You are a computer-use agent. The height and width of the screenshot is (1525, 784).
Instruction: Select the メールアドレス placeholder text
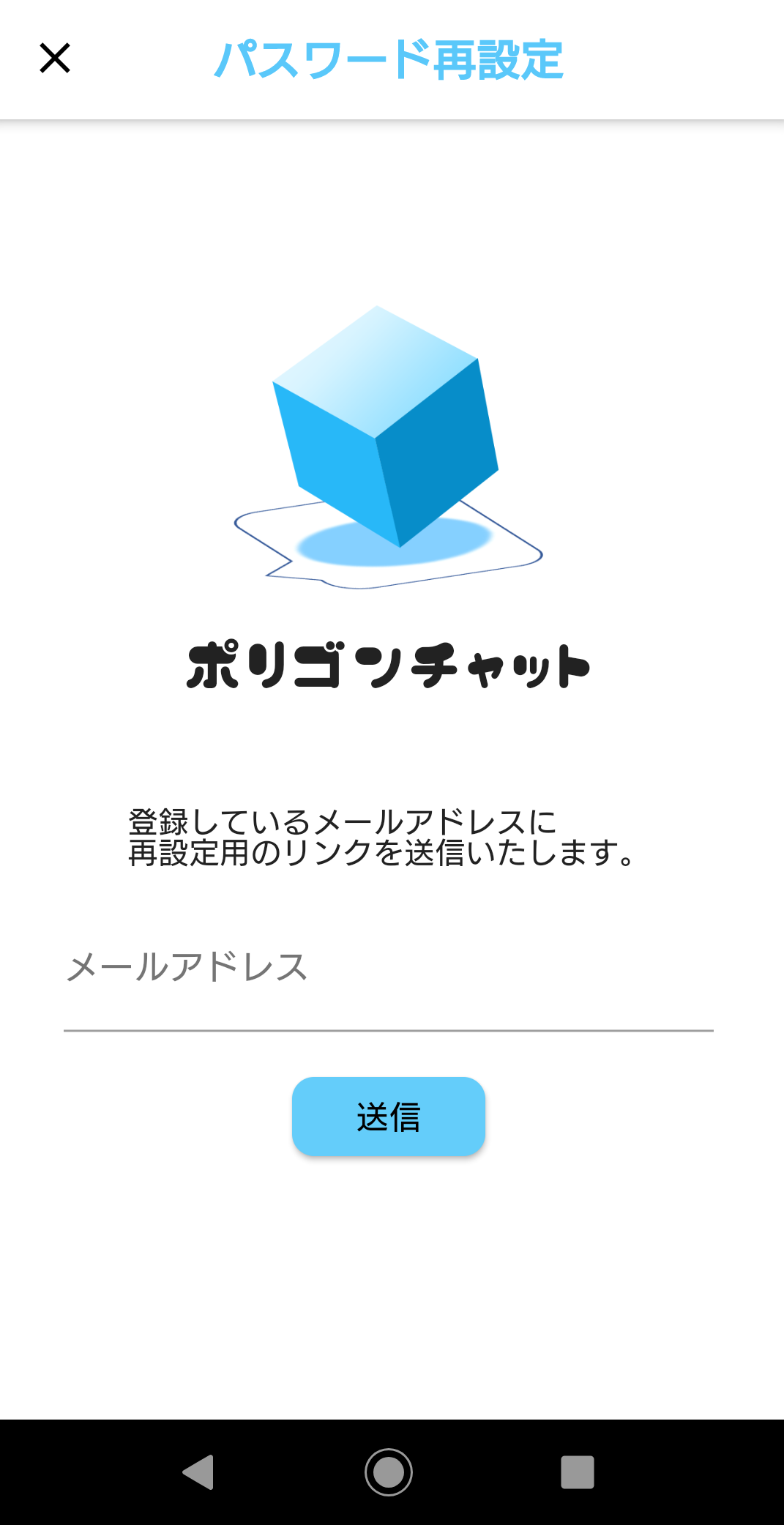click(186, 965)
